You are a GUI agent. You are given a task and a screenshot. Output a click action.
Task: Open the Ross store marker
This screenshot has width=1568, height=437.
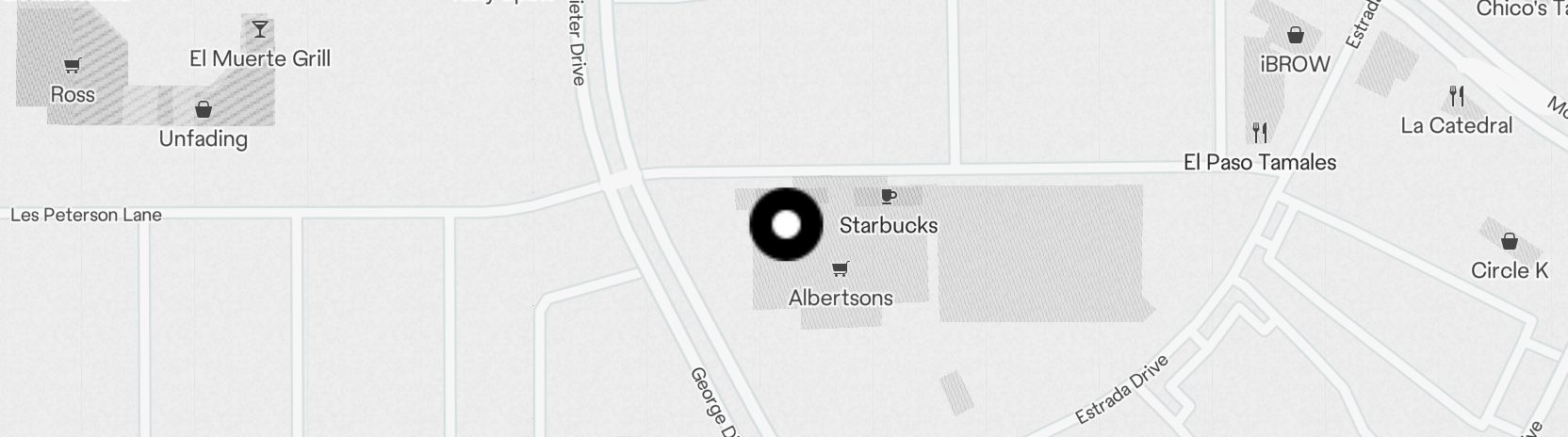(73, 66)
